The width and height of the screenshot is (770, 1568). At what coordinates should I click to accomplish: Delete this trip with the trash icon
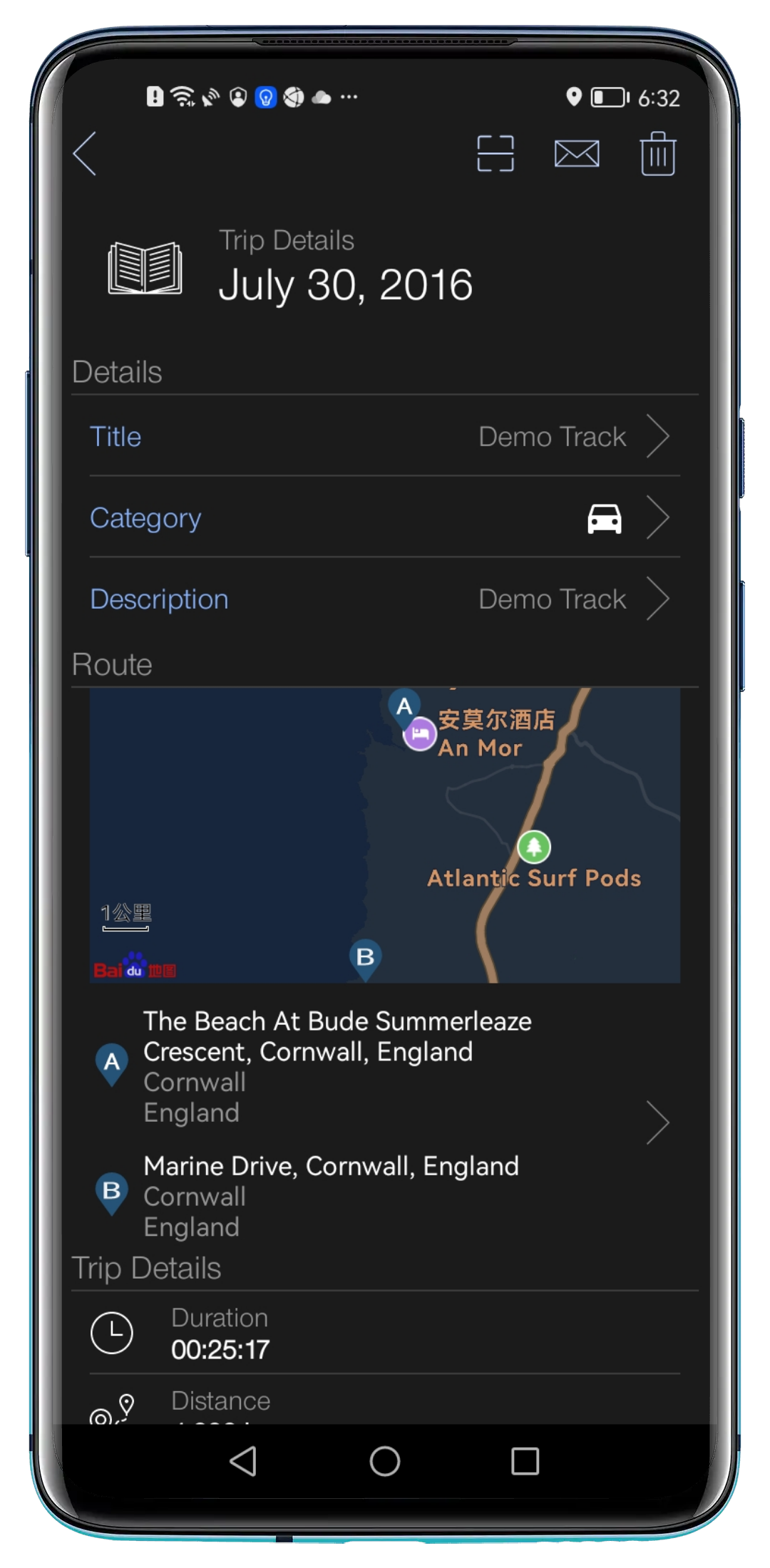[657, 154]
